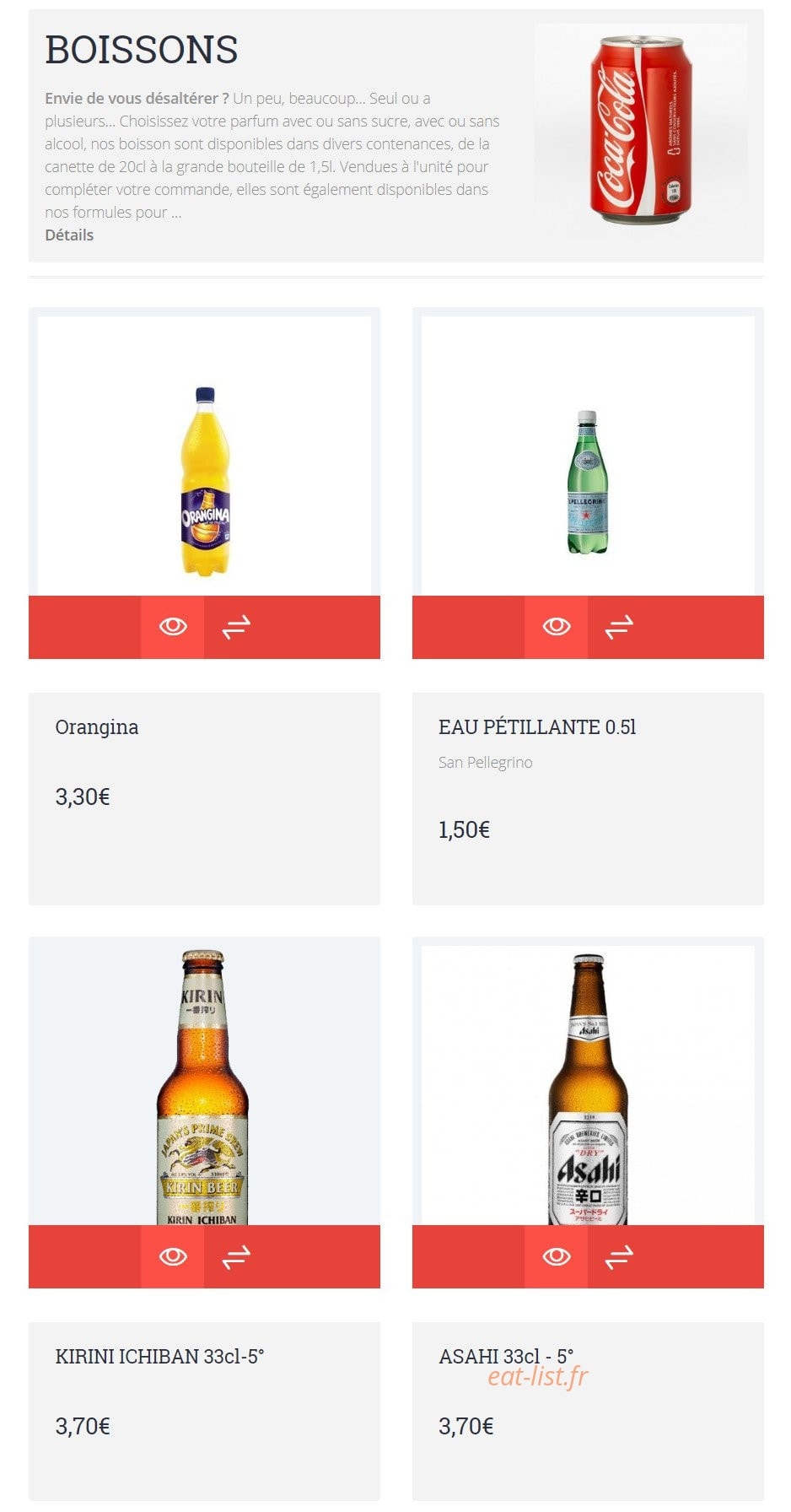Compare the Eau Pétillante San Pellegrino
Screen dimensions: 791x1512
pyautogui.click(x=620, y=627)
